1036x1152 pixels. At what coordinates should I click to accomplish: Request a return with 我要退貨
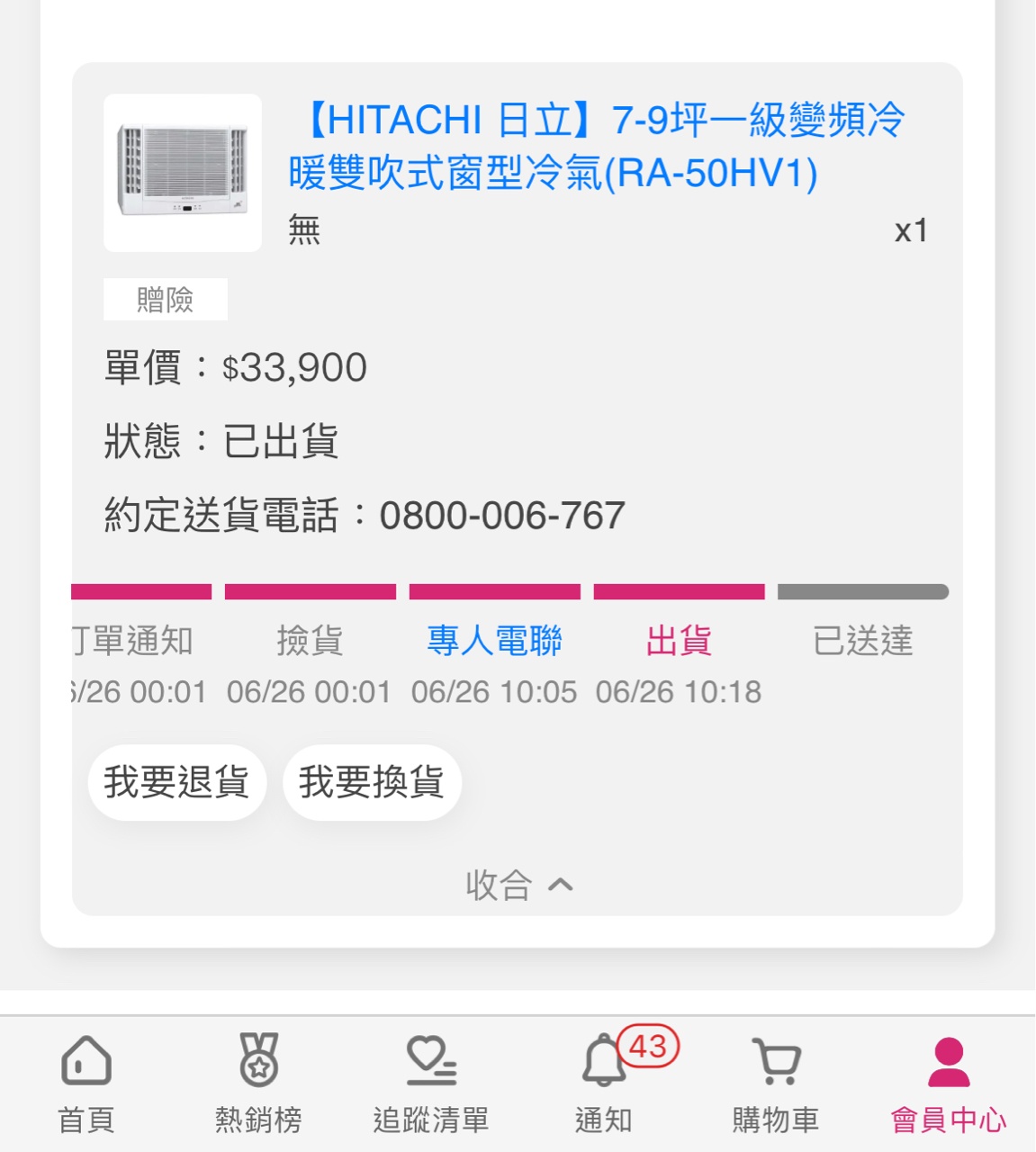coord(176,782)
